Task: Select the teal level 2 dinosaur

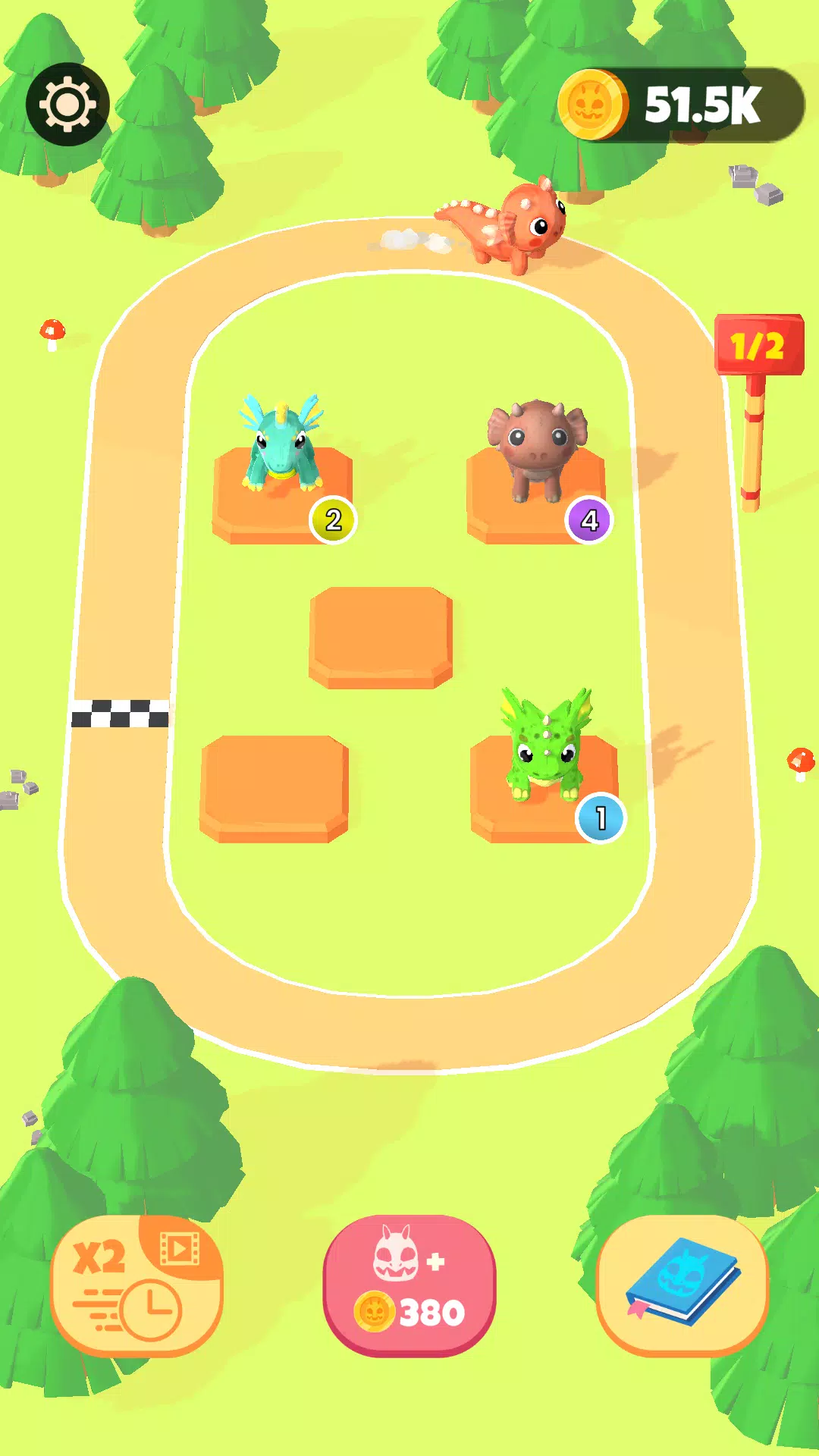Action: tap(282, 447)
